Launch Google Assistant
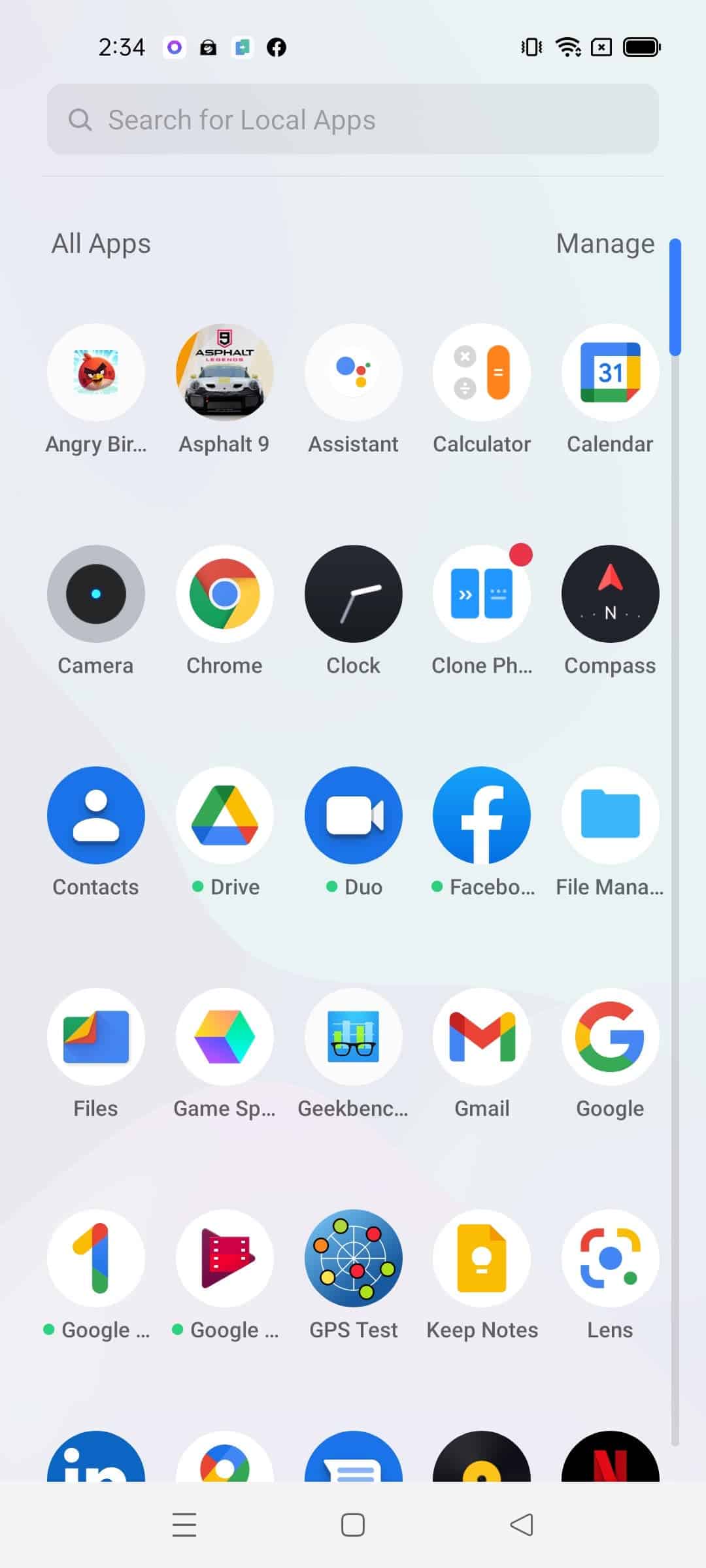 (354, 372)
